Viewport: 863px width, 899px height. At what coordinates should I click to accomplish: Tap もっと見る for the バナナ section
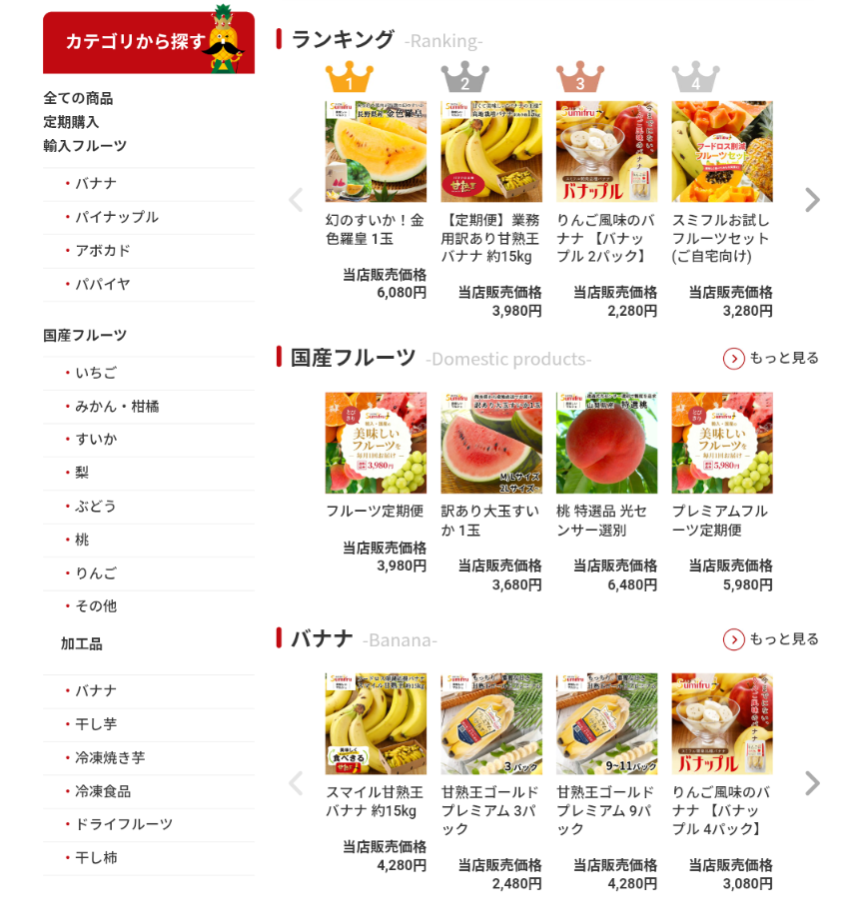tap(771, 639)
